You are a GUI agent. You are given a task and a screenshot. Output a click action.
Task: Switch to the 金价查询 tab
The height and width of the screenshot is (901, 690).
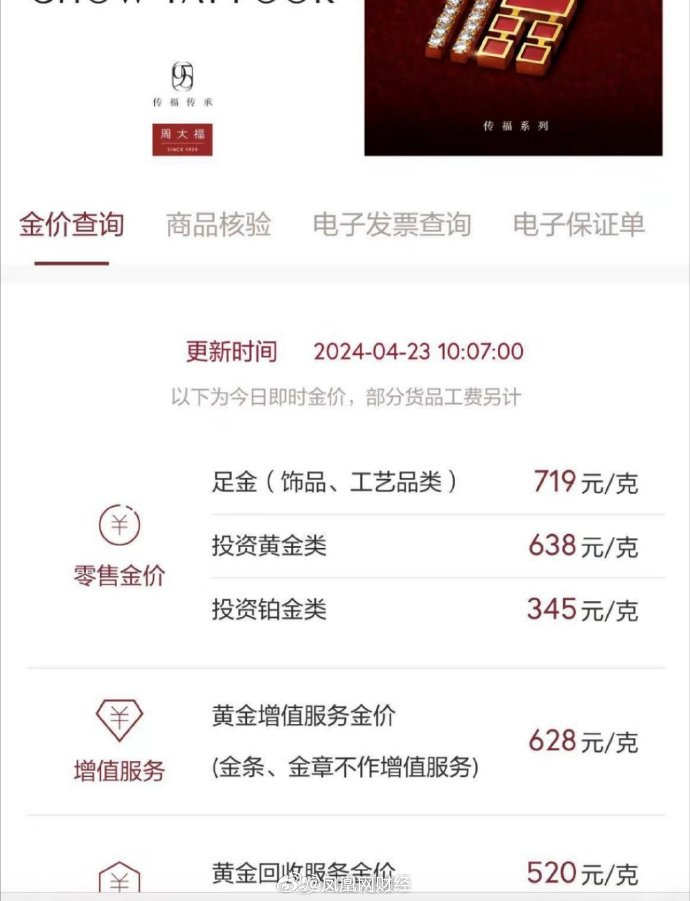pyautogui.click(x=71, y=225)
